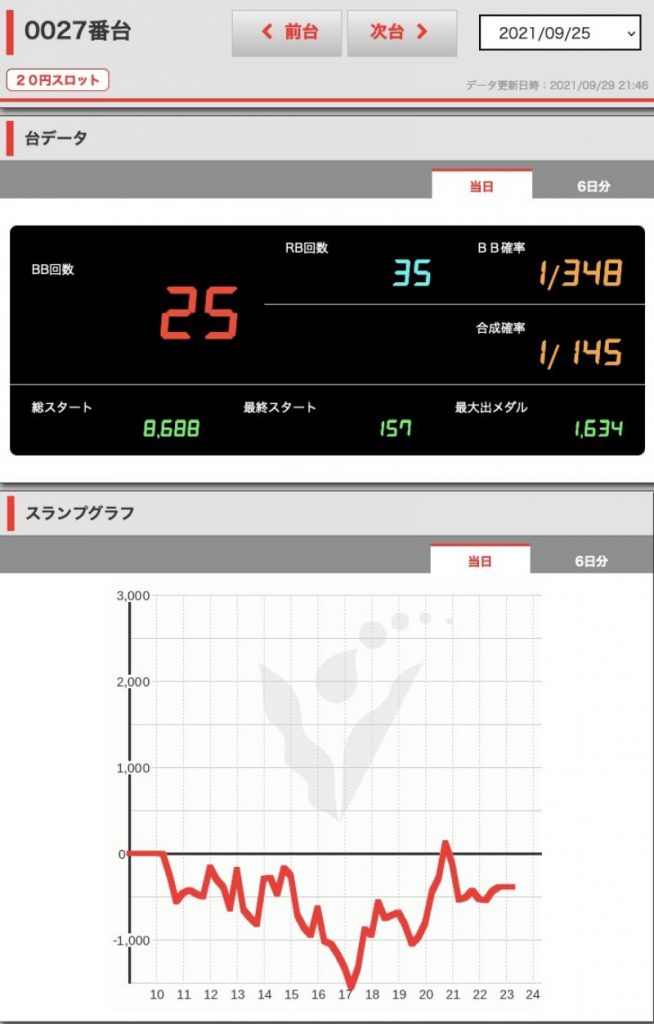This screenshot has width=654, height=1024.
Task: Open the 2021/09/25 date dropdown
Action: click(559, 33)
